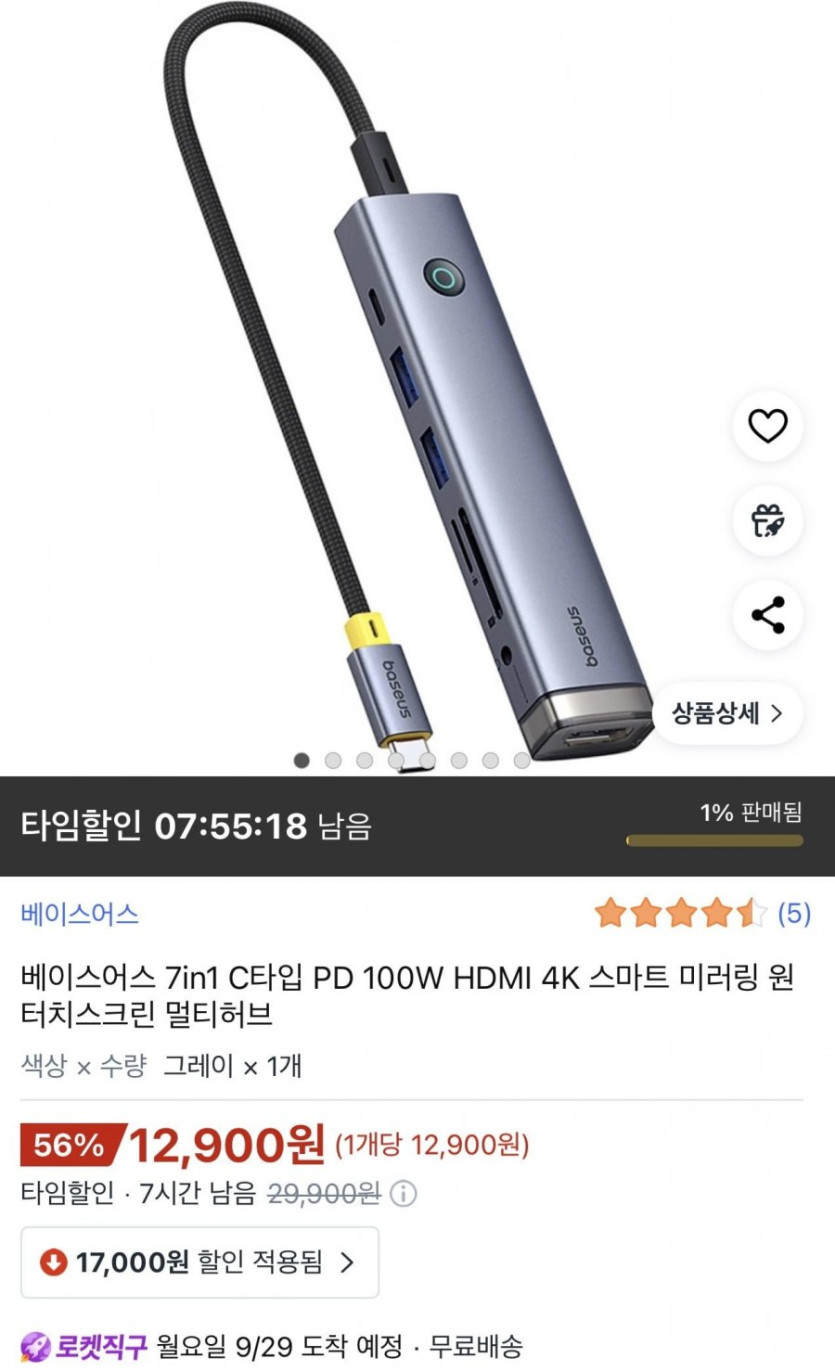Tap the gift icon button

coord(768,521)
